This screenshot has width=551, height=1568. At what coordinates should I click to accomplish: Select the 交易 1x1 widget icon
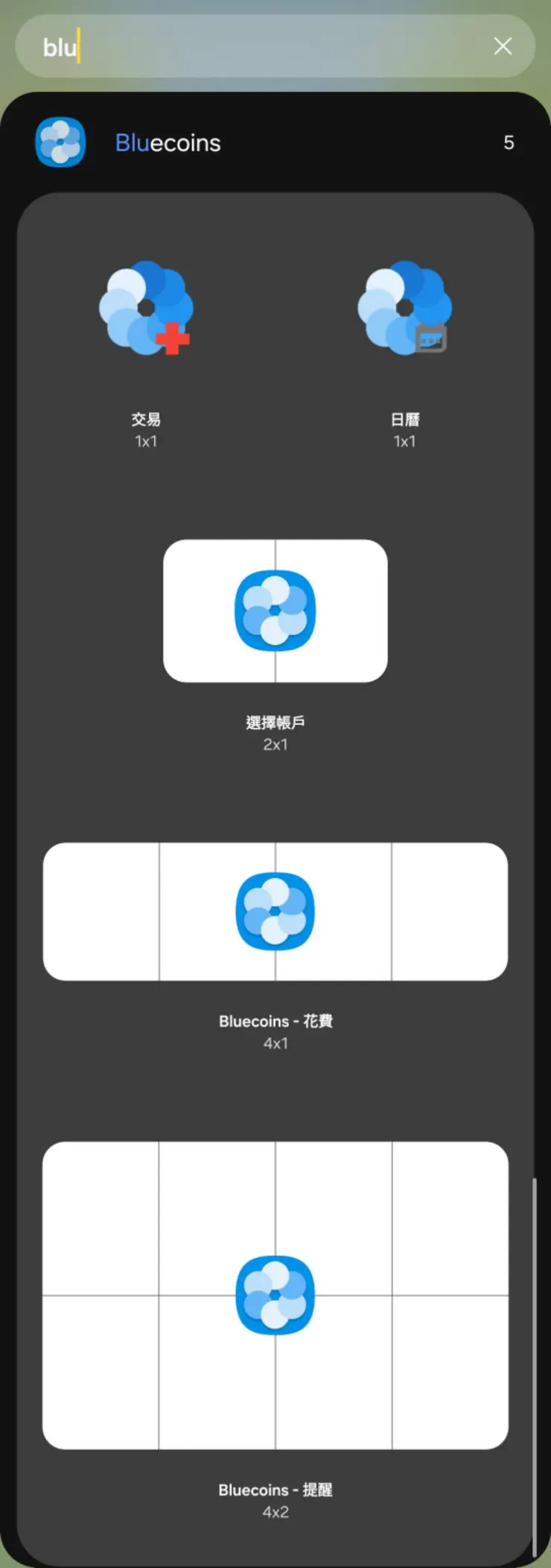pyautogui.click(x=147, y=306)
